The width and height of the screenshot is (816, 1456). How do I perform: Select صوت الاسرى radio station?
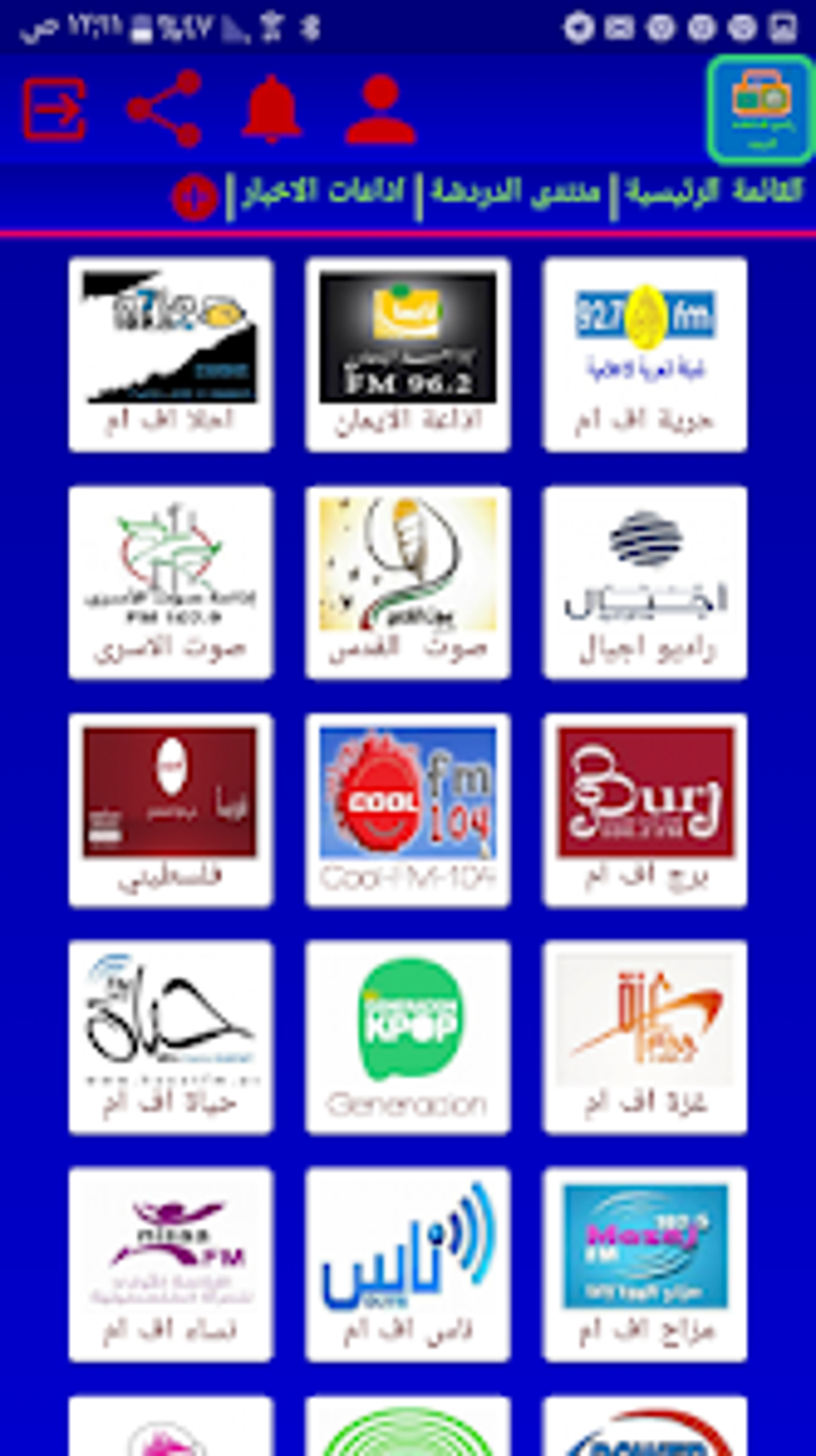[x=170, y=582]
